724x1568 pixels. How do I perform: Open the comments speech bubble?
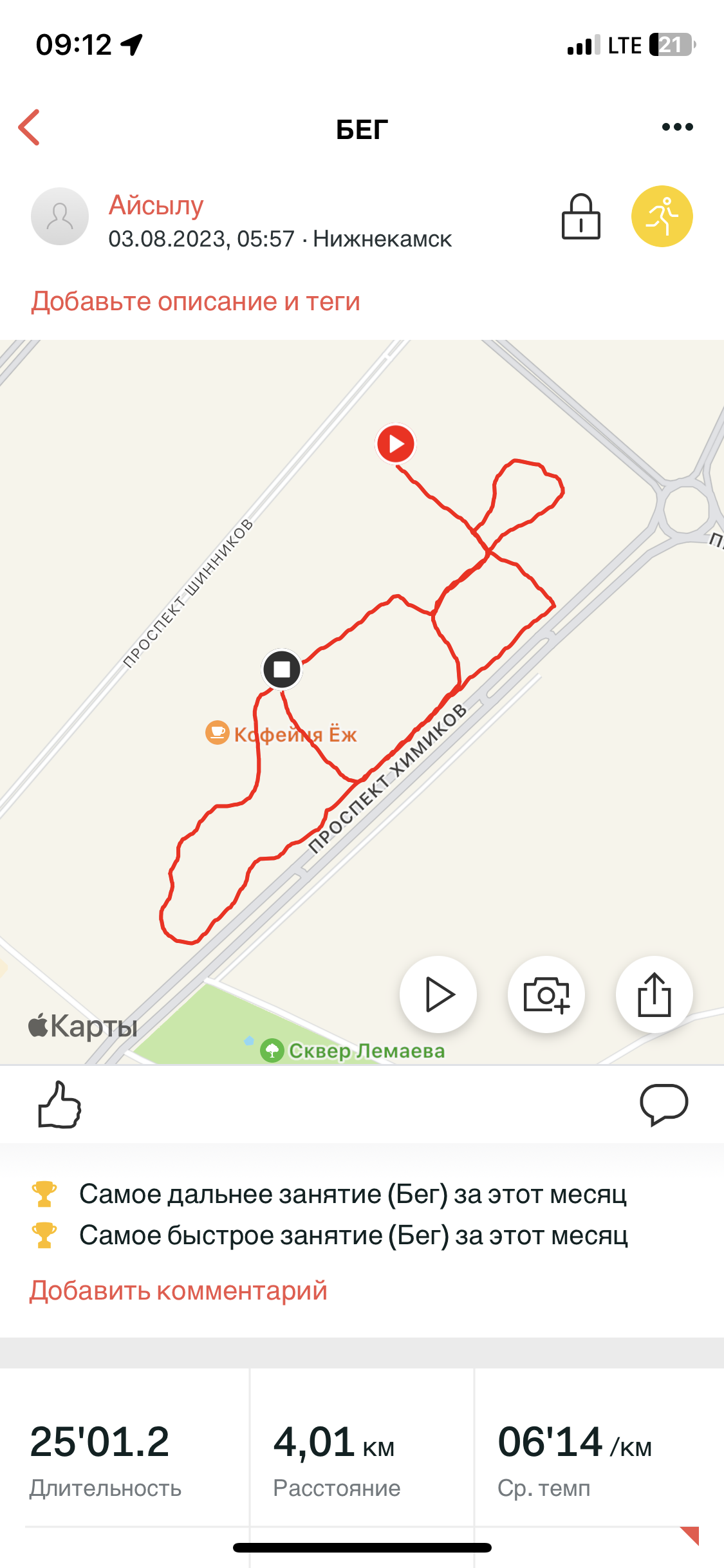pos(664,1105)
